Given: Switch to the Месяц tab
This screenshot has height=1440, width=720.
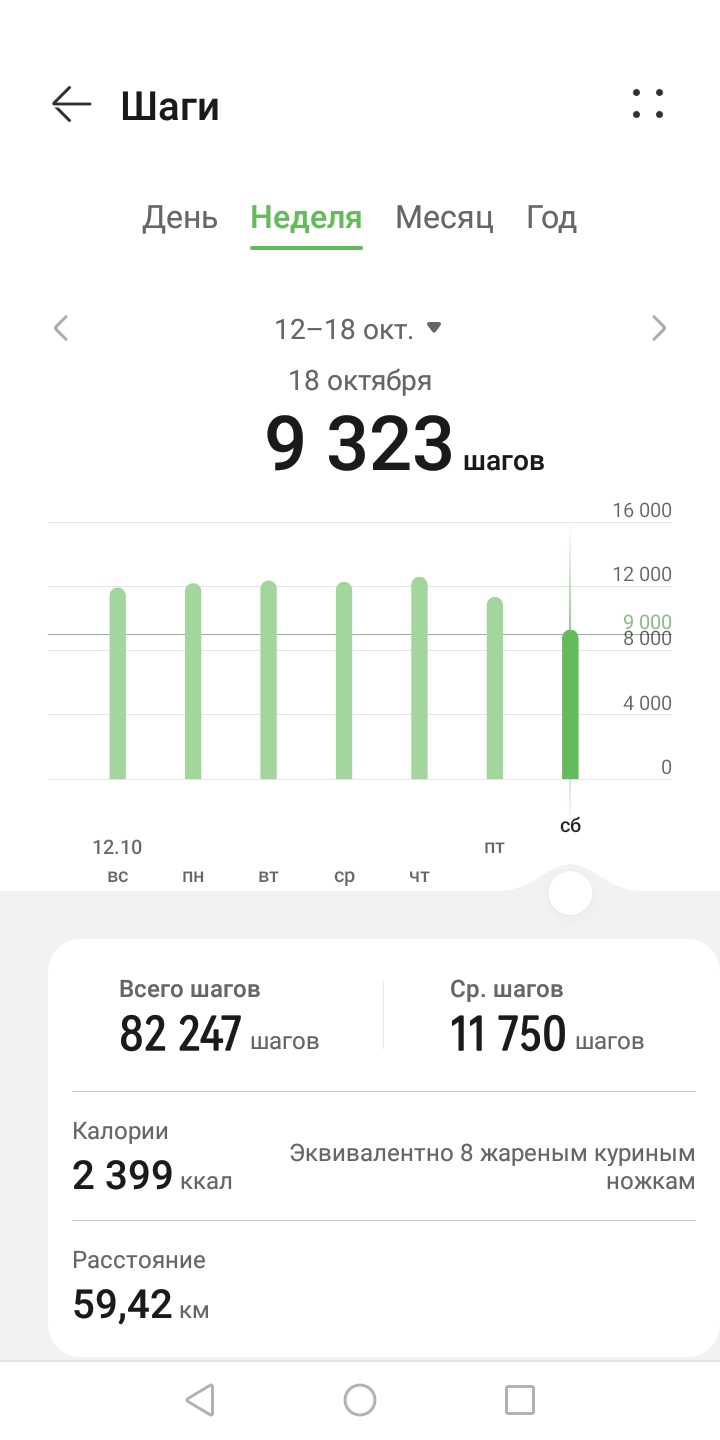Looking at the screenshot, I should coord(444,218).
